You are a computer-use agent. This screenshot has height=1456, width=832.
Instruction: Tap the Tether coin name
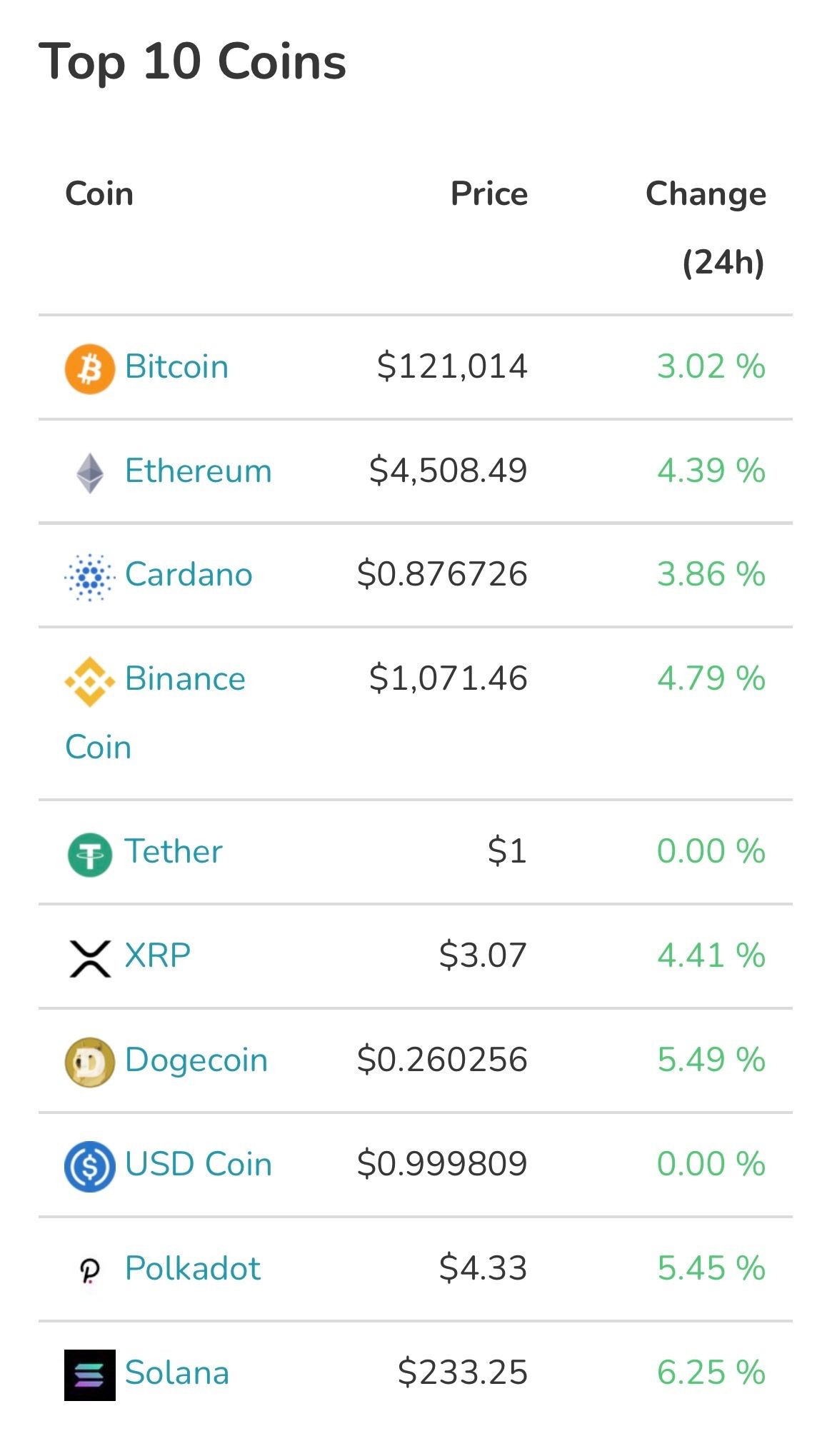coord(174,852)
